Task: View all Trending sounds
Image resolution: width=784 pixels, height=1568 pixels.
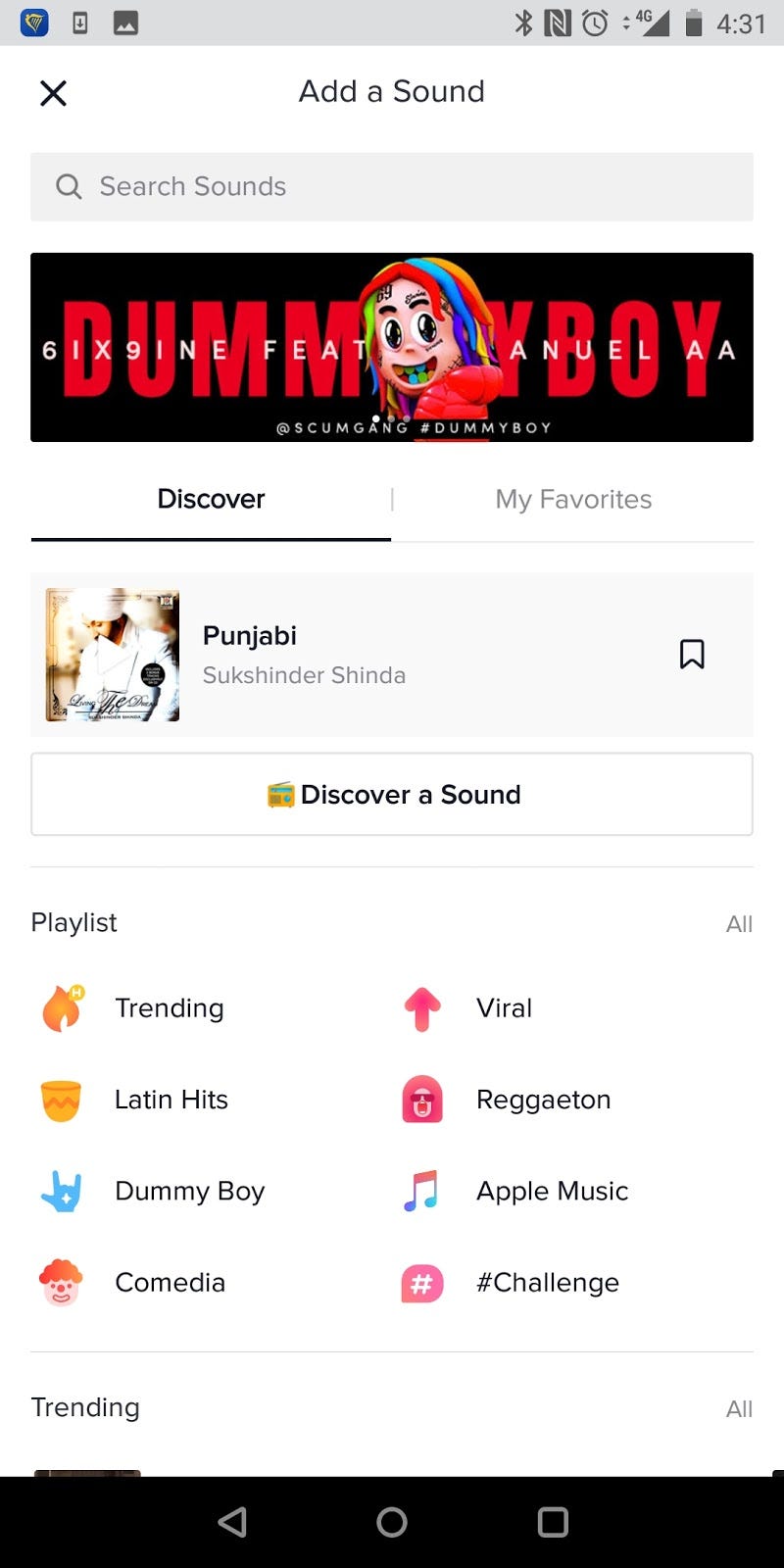Action: coord(739,1409)
